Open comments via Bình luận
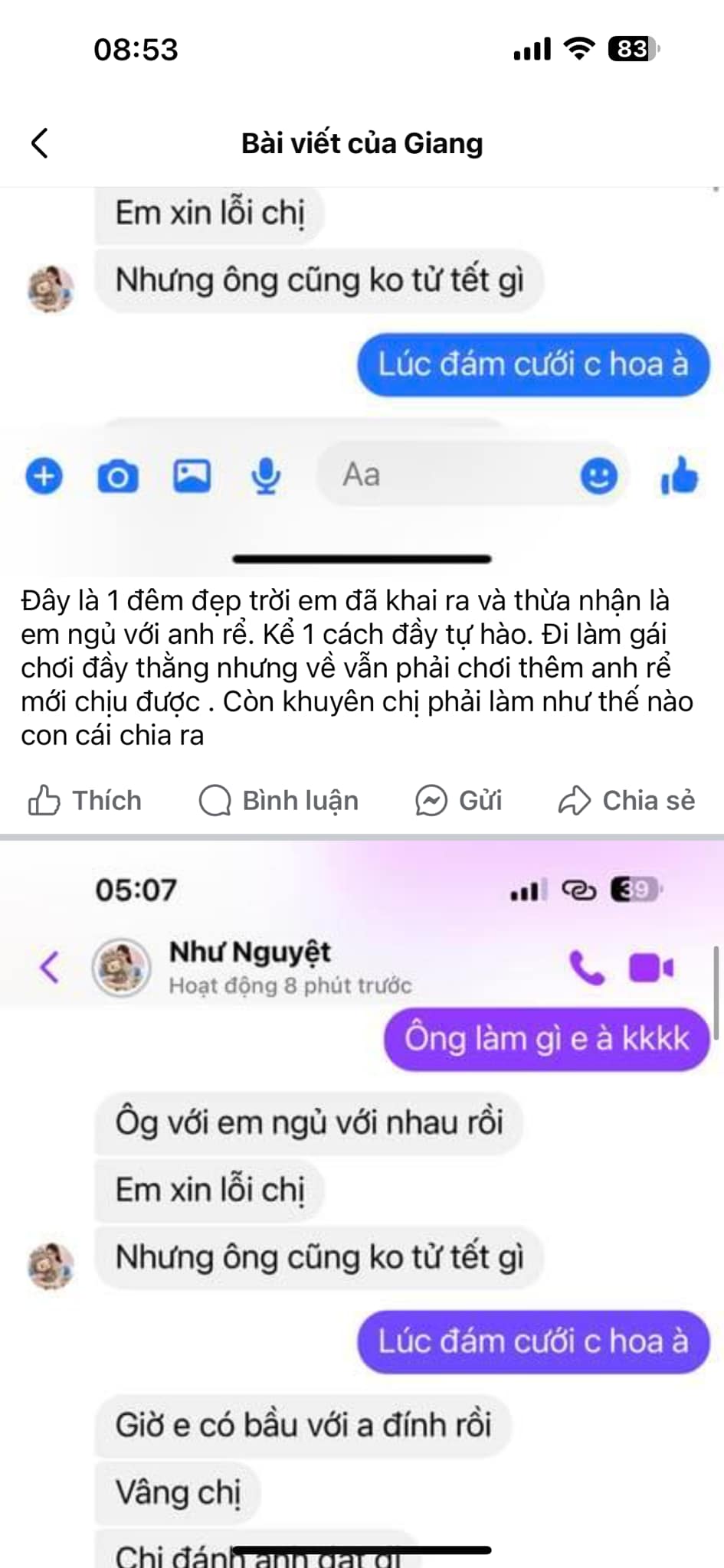This screenshot has height=1568, width=724. [x=279, y=801]
